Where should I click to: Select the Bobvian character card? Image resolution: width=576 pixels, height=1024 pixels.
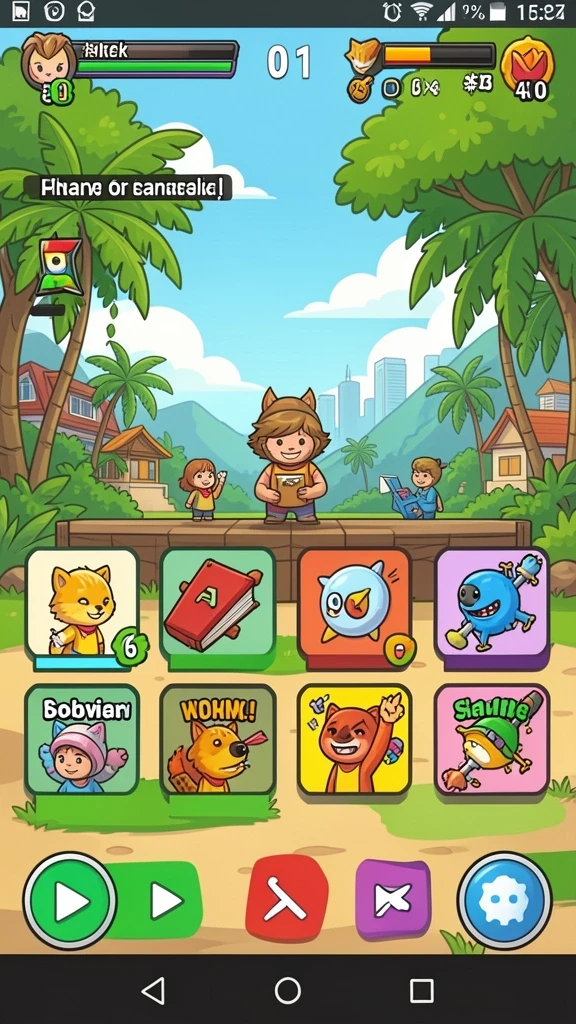pos(82,739)
